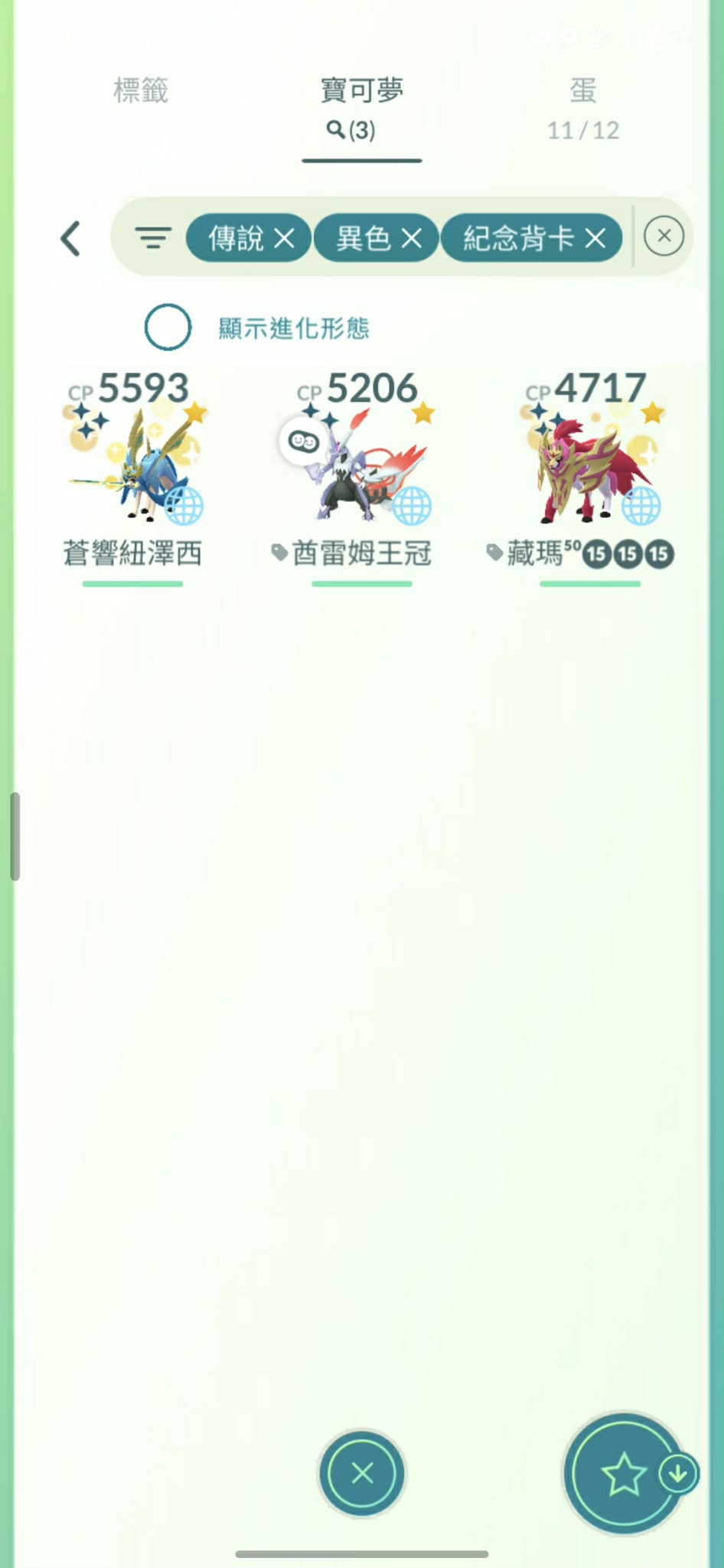Close the Pokémon storage screen

click(362, 1472)
